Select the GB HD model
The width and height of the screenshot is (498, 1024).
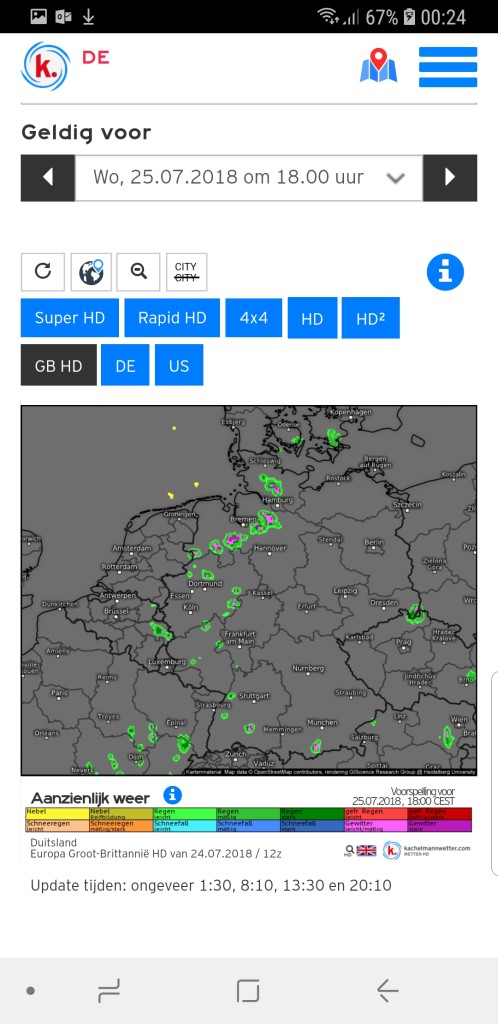pos(59,365)
